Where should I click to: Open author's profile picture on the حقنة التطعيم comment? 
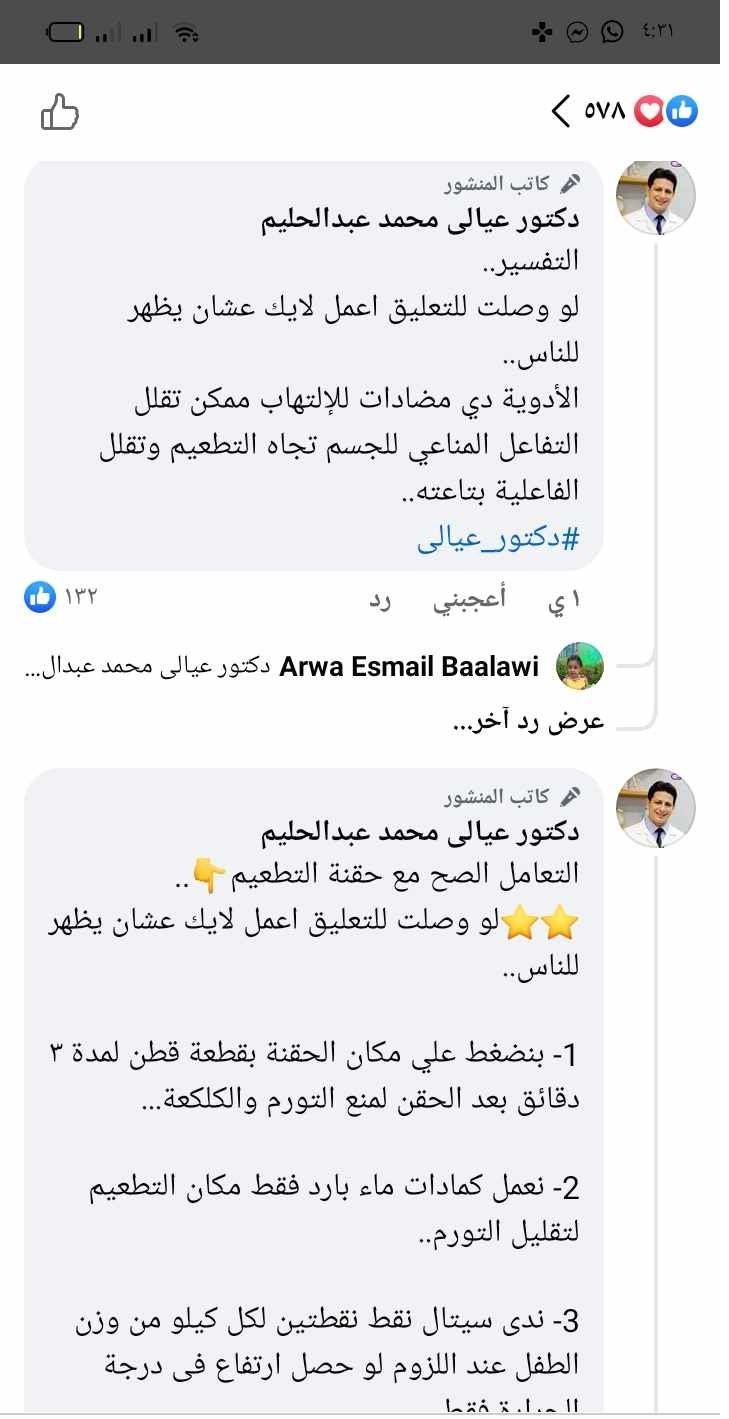coord(655,808)
